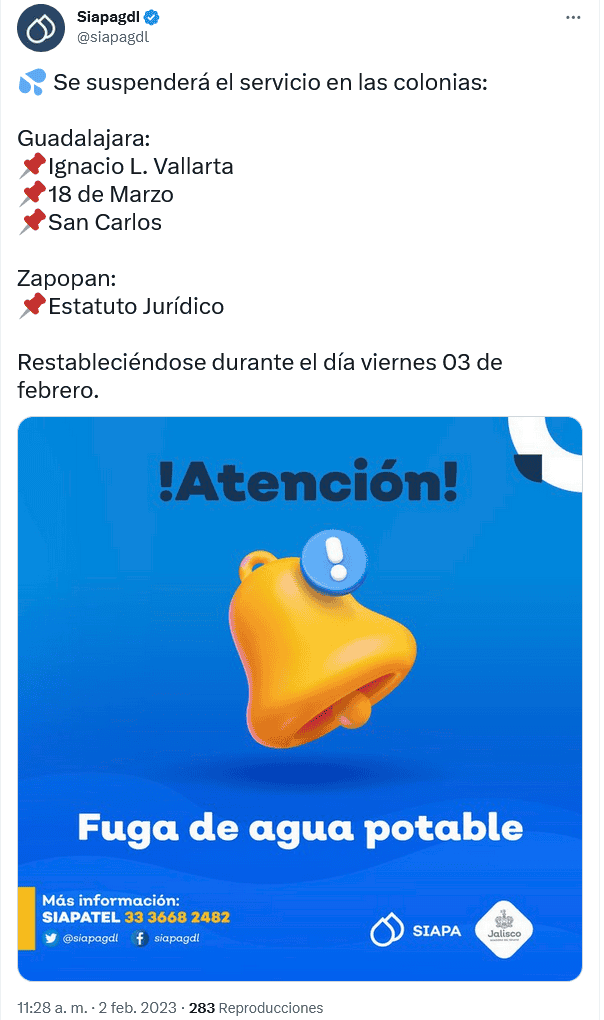Open the tweet's overflow menu
This screenshot has width=604, height=1020.
pos(573,18)
